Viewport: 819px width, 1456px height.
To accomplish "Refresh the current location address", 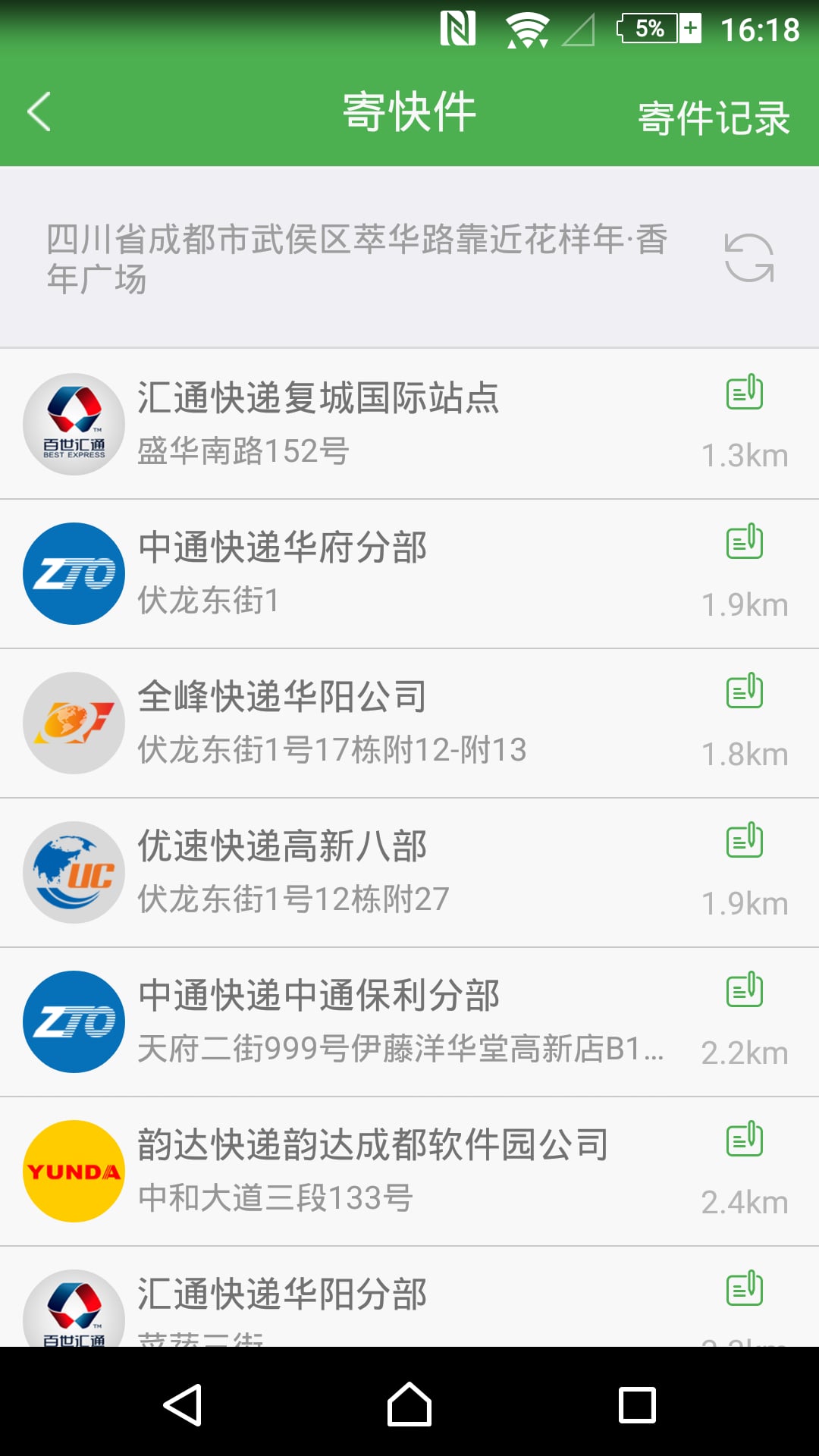I will coord(748,258).
